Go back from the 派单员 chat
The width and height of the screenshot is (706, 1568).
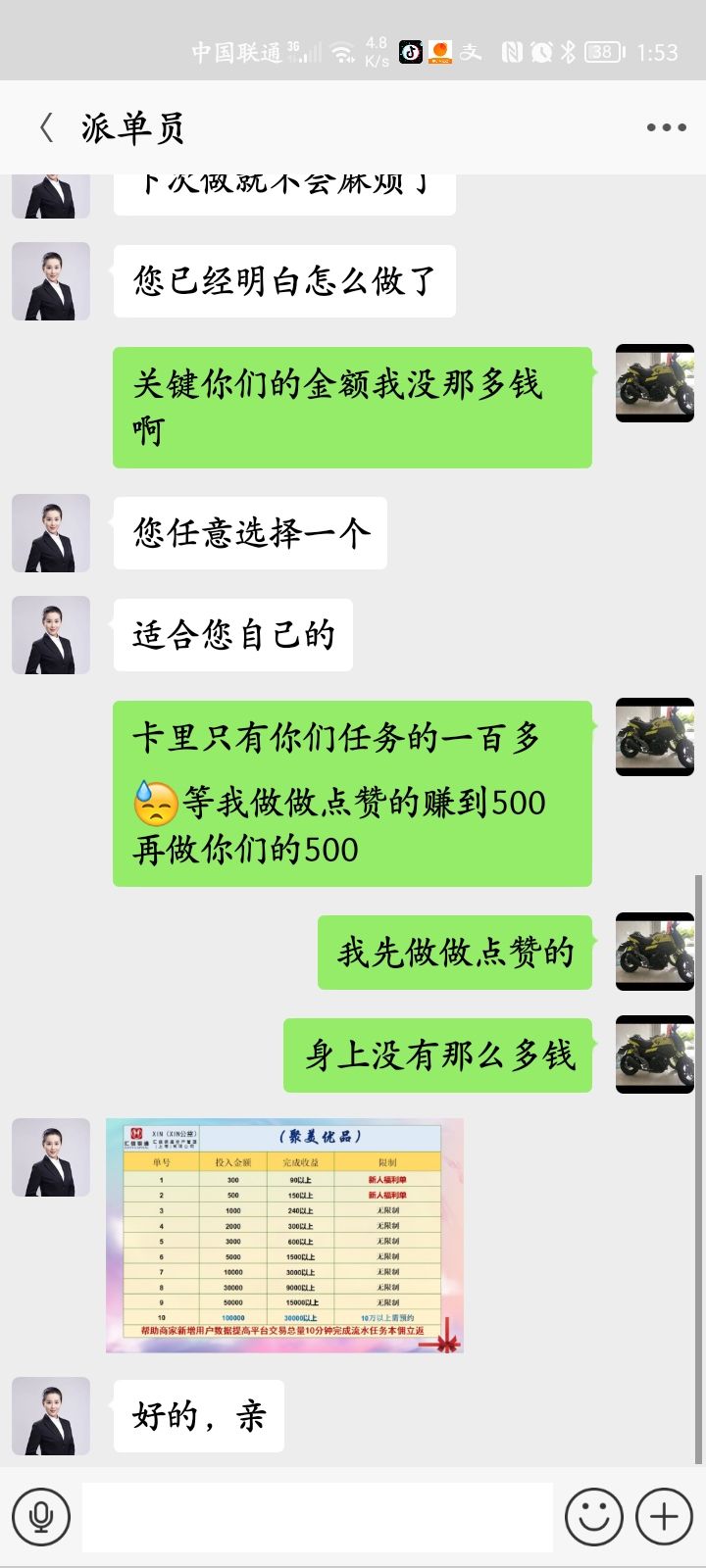click(45, 127)
